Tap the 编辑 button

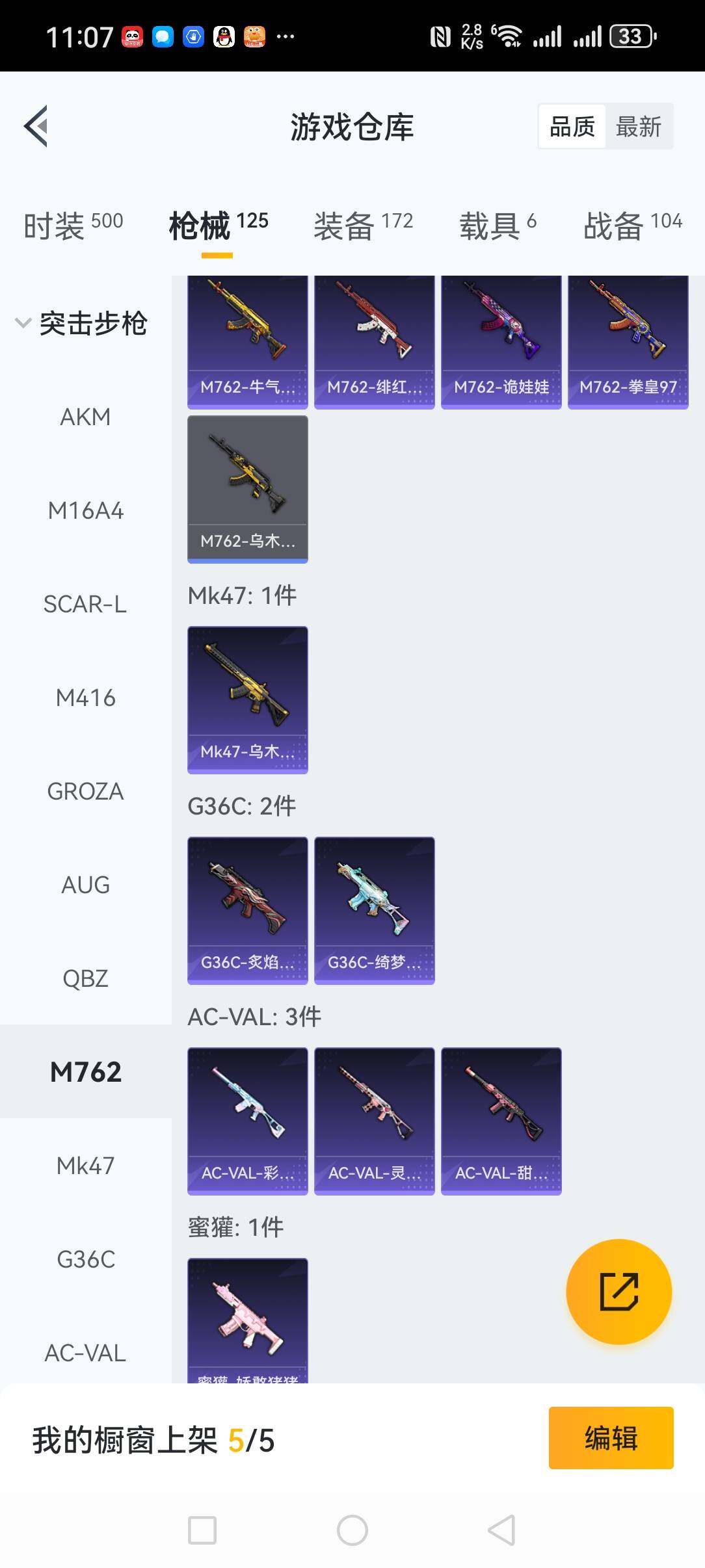click(611, 1437)
